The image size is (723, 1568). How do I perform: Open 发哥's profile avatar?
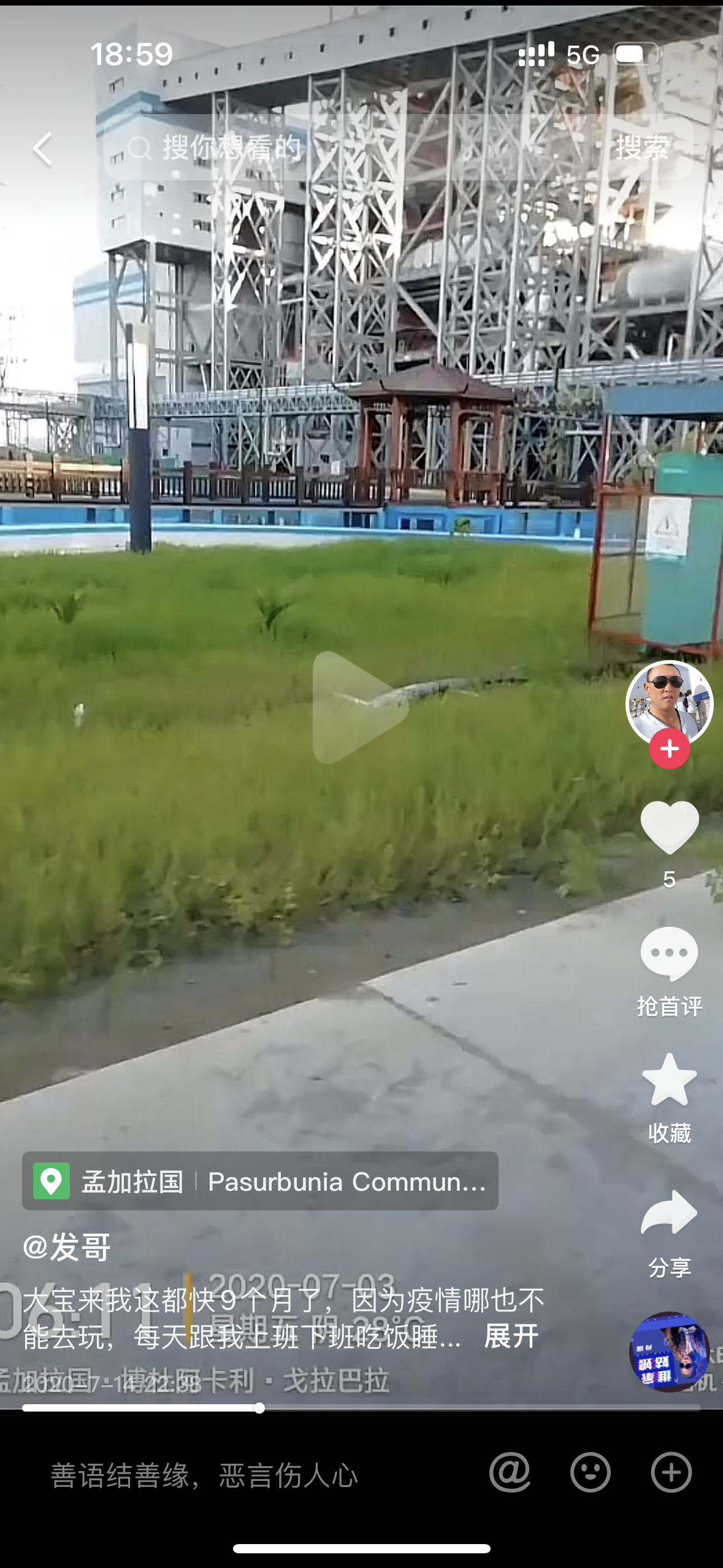(669, 701)
